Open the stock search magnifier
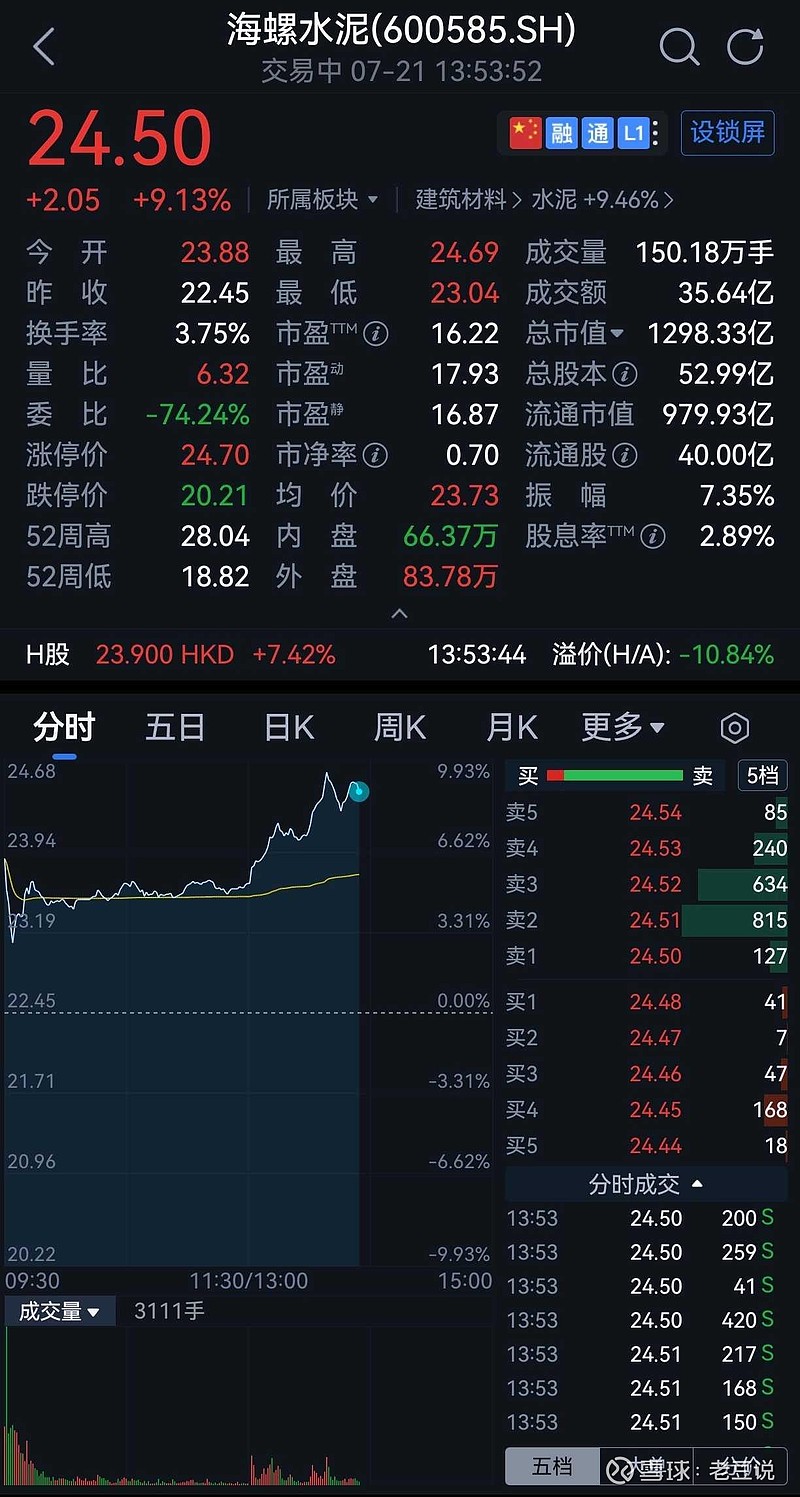800x1497 pixels. tap(678, 46)
